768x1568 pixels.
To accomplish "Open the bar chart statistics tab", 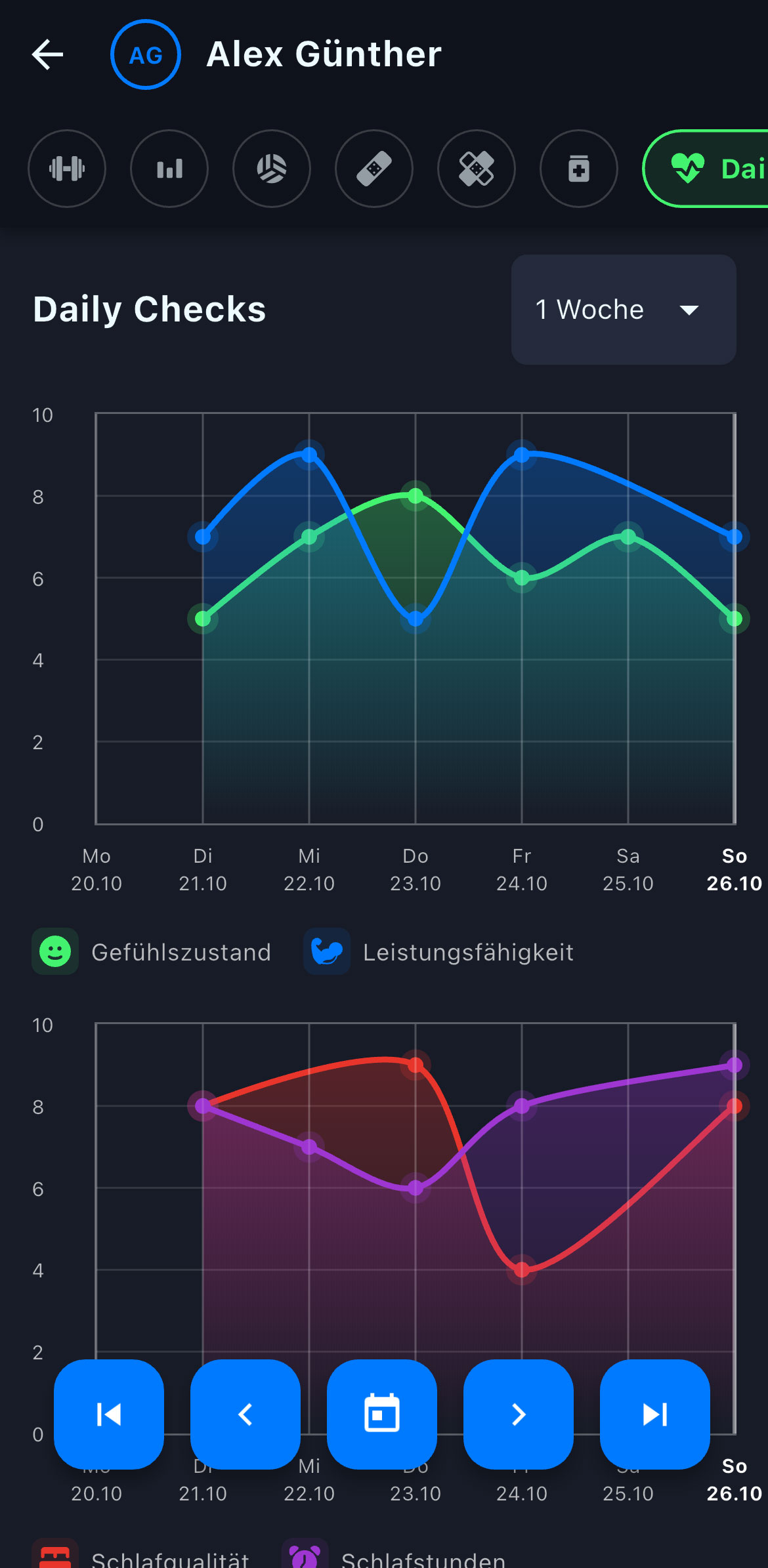I will [169, 169].
